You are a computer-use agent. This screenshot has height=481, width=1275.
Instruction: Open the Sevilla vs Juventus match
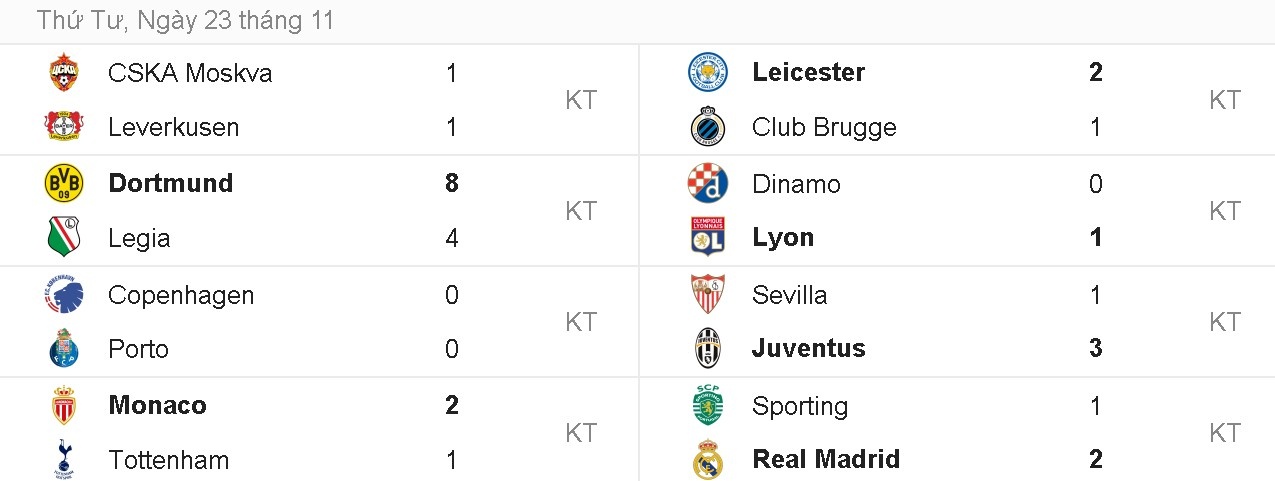point(960,322)
